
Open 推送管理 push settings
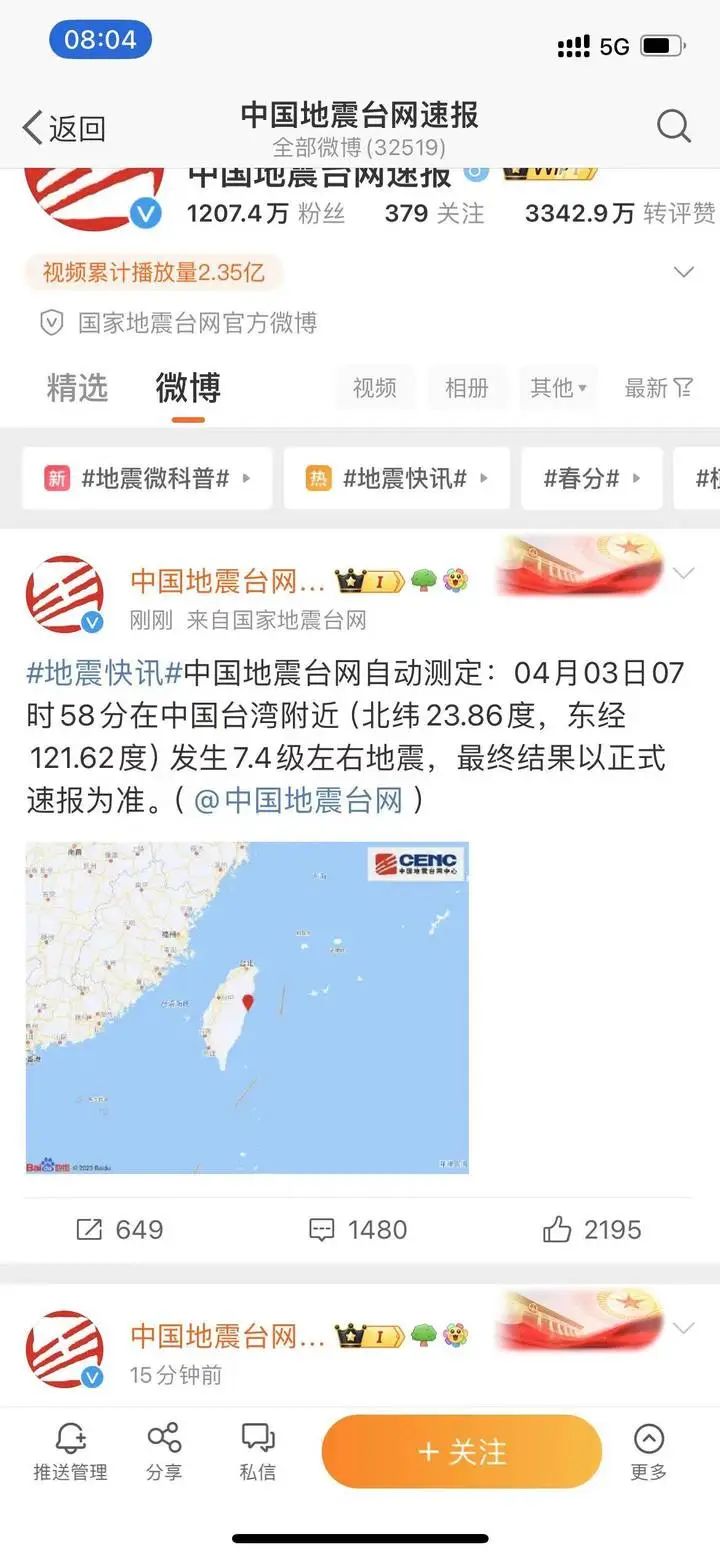point(70,1452)
